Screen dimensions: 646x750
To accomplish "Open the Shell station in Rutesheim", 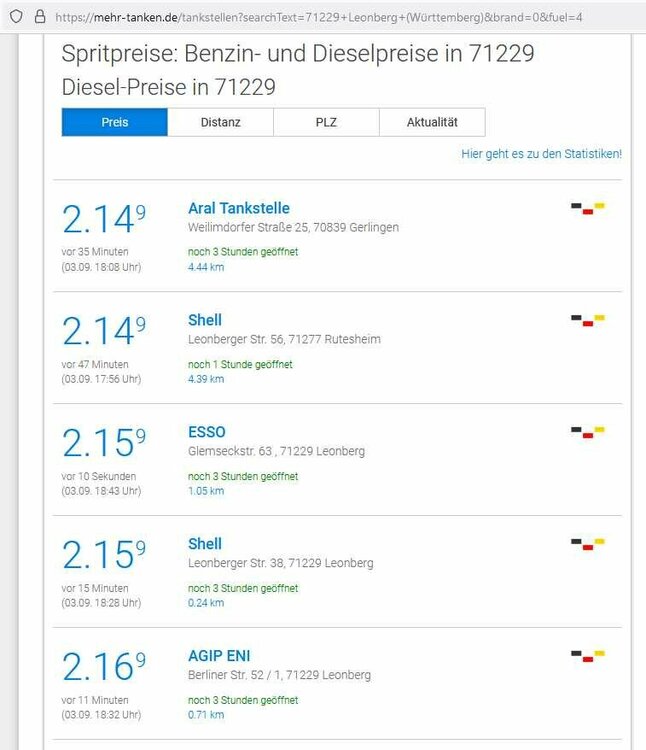I will tap(205, 320).
